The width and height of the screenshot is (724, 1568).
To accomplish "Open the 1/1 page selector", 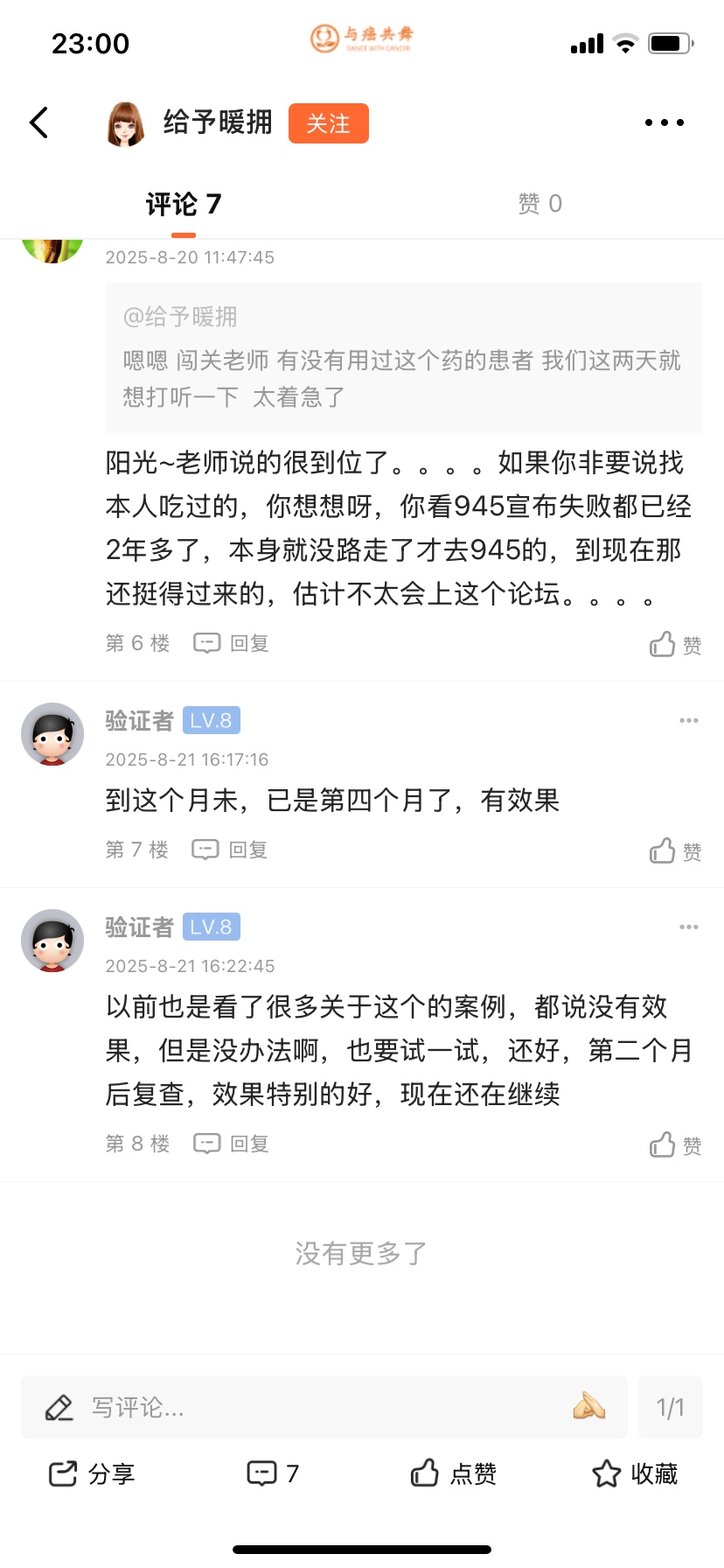I will tap(670, 1407).
